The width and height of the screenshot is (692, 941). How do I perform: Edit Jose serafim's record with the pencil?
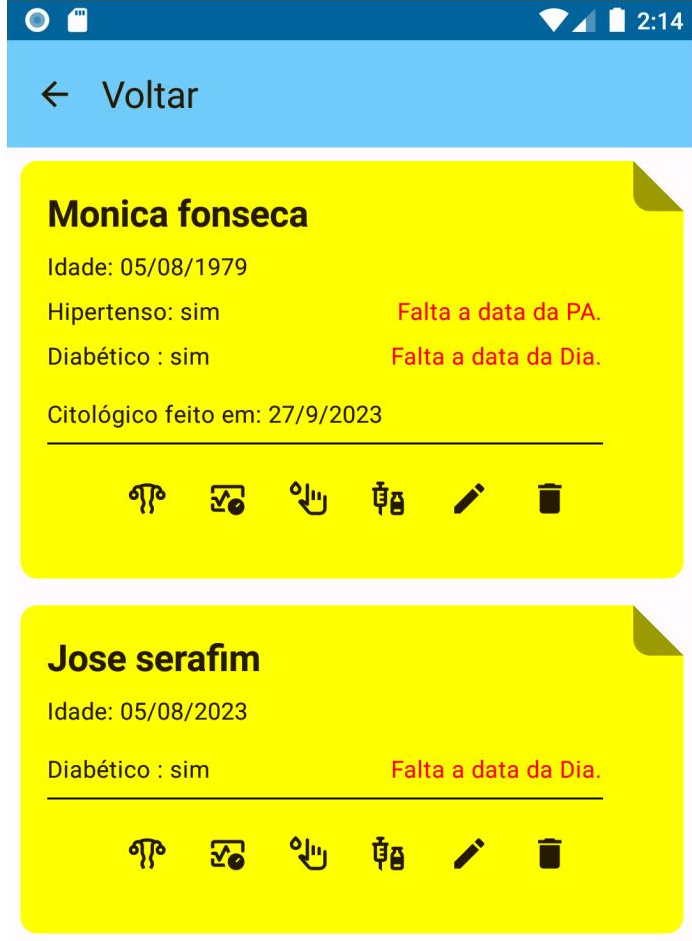[x=469, y=854]
